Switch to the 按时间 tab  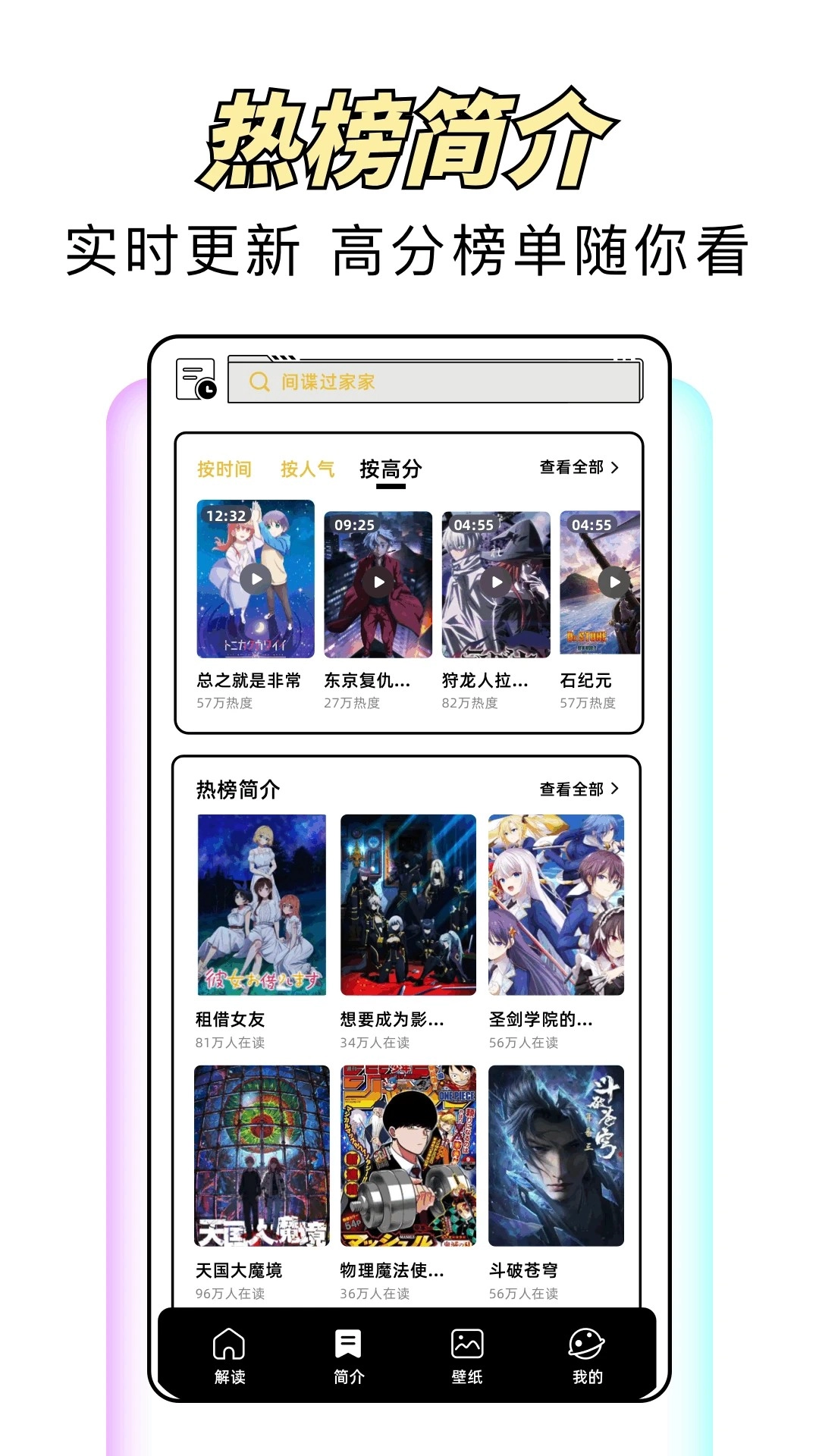pos(223,469)
